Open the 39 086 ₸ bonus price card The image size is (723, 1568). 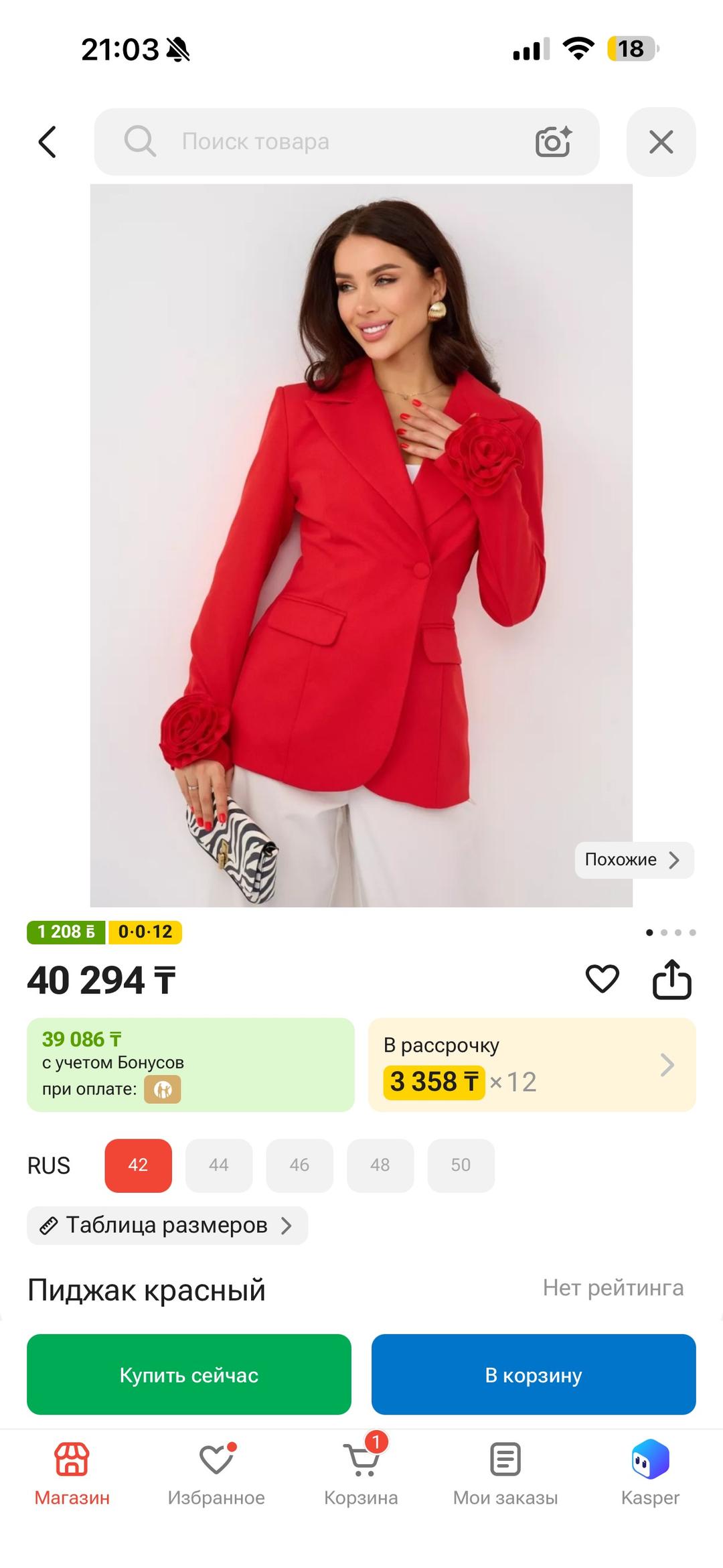(191, 1065)
